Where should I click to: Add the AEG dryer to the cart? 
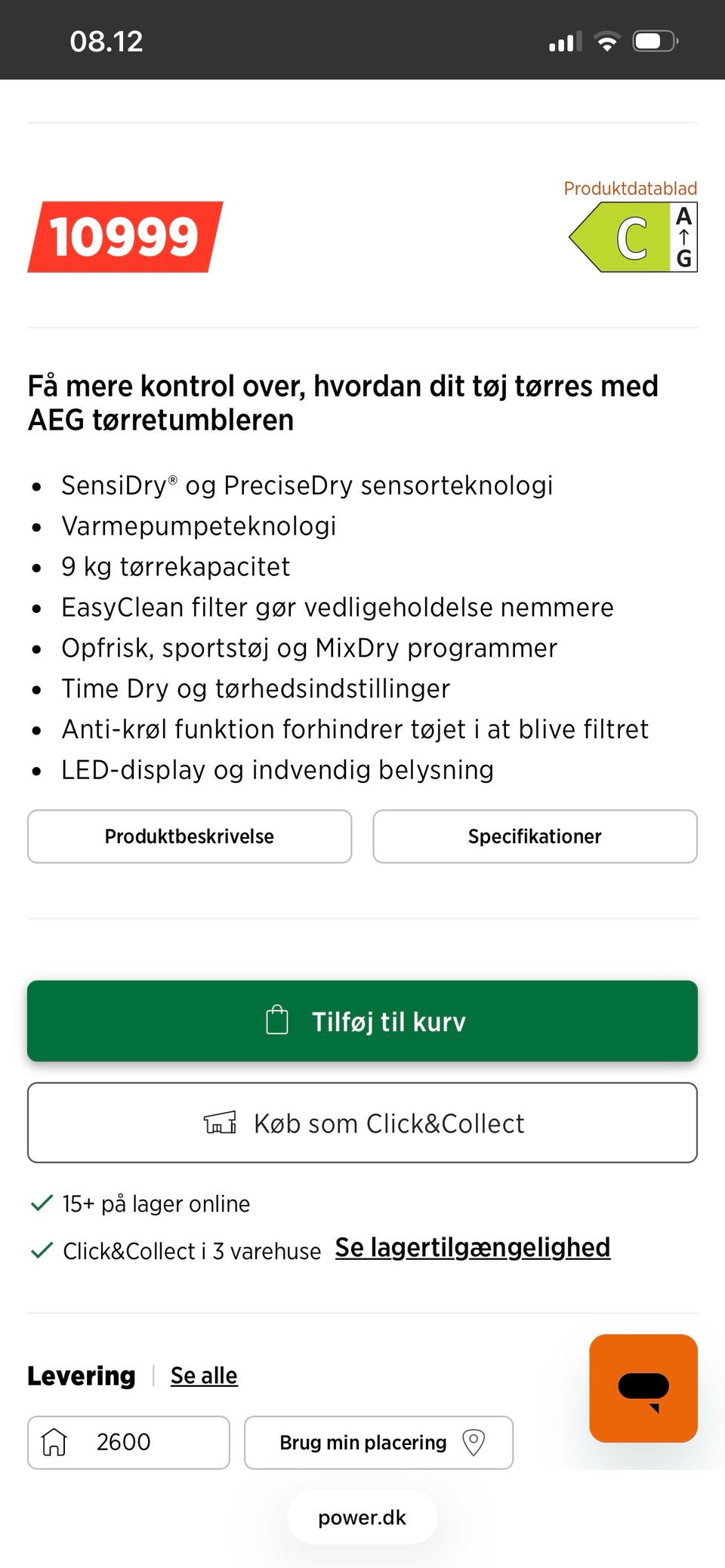[362, 1020]
